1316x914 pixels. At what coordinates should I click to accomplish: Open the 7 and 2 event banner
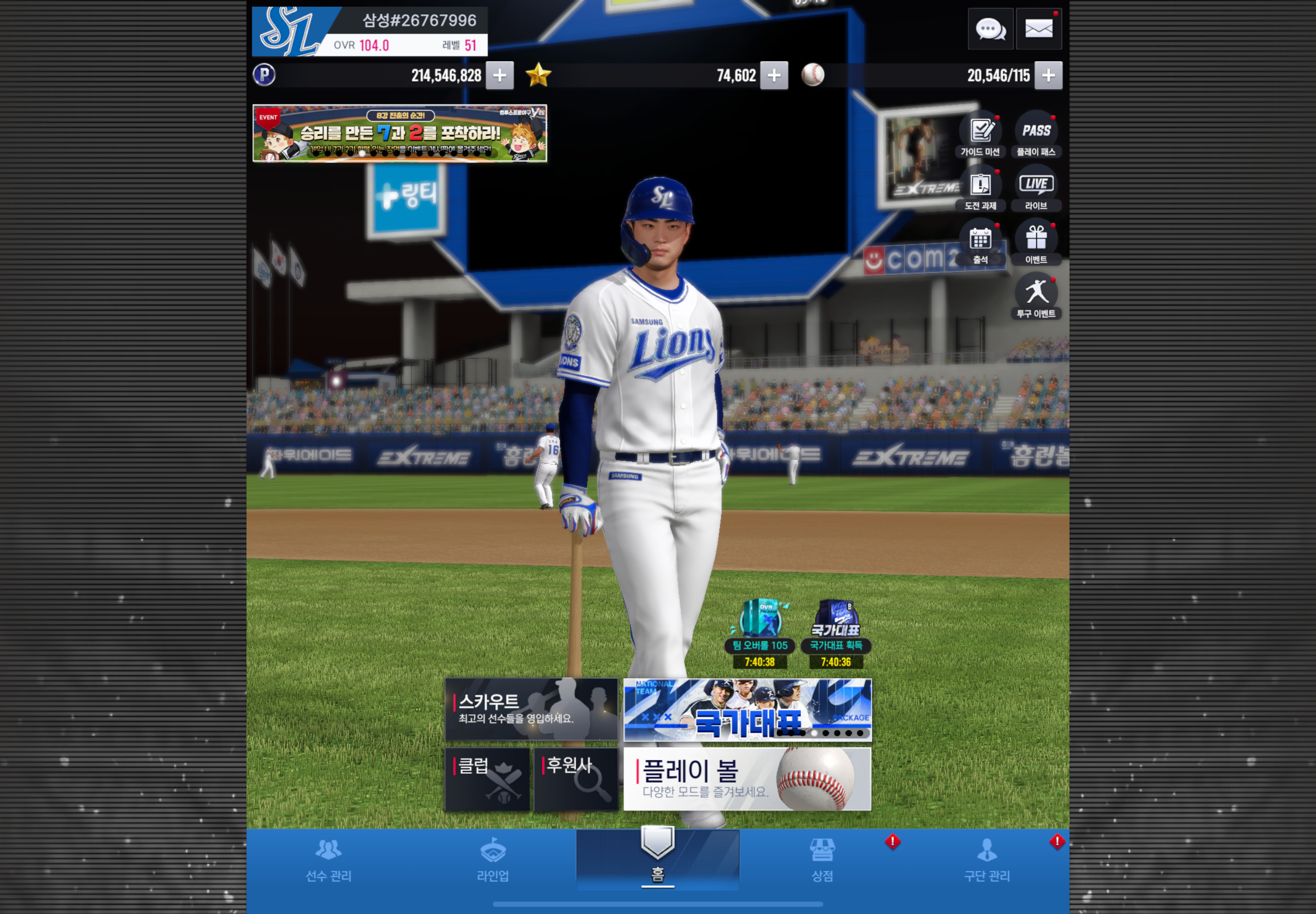tap(399, 133)
